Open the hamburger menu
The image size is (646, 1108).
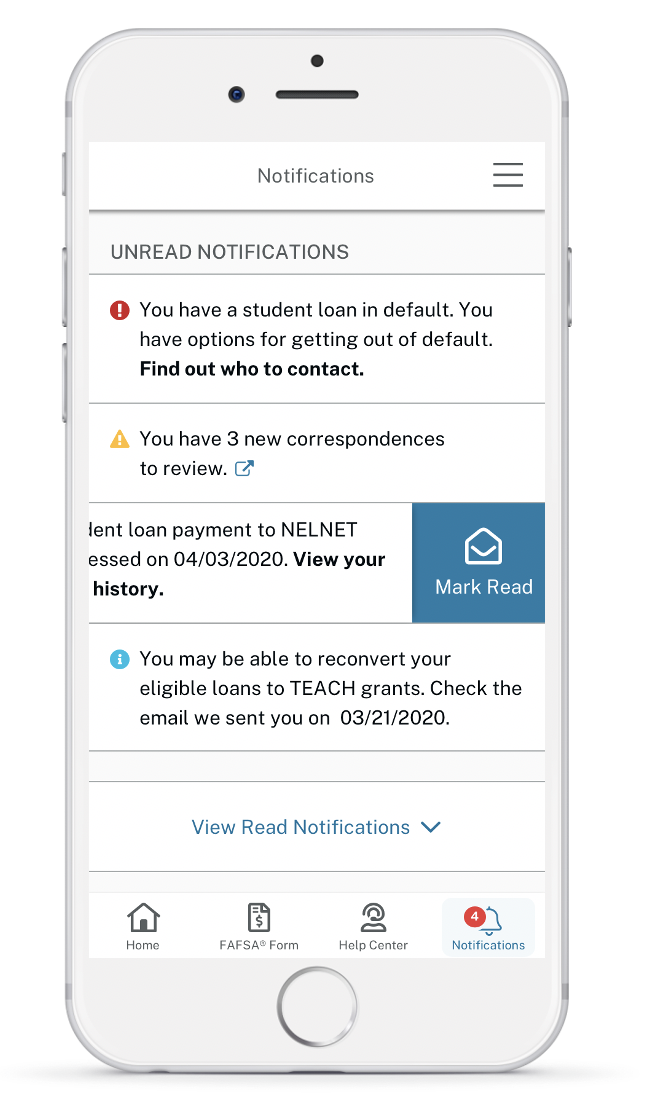pyautogui.click(x=507, y=175)
